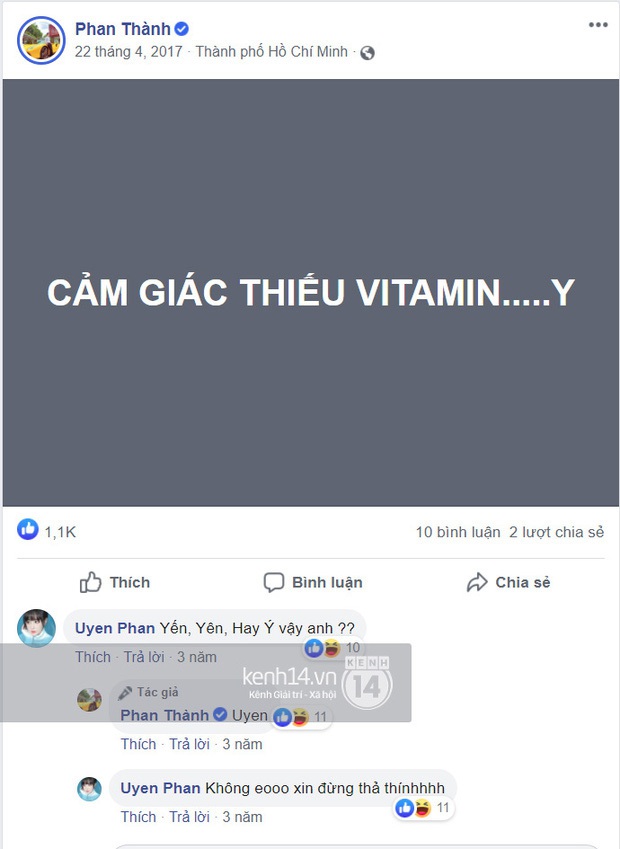The image size is (620, 849).
Task: View reactions on the 'thả thính' comment
Action: 423,807
